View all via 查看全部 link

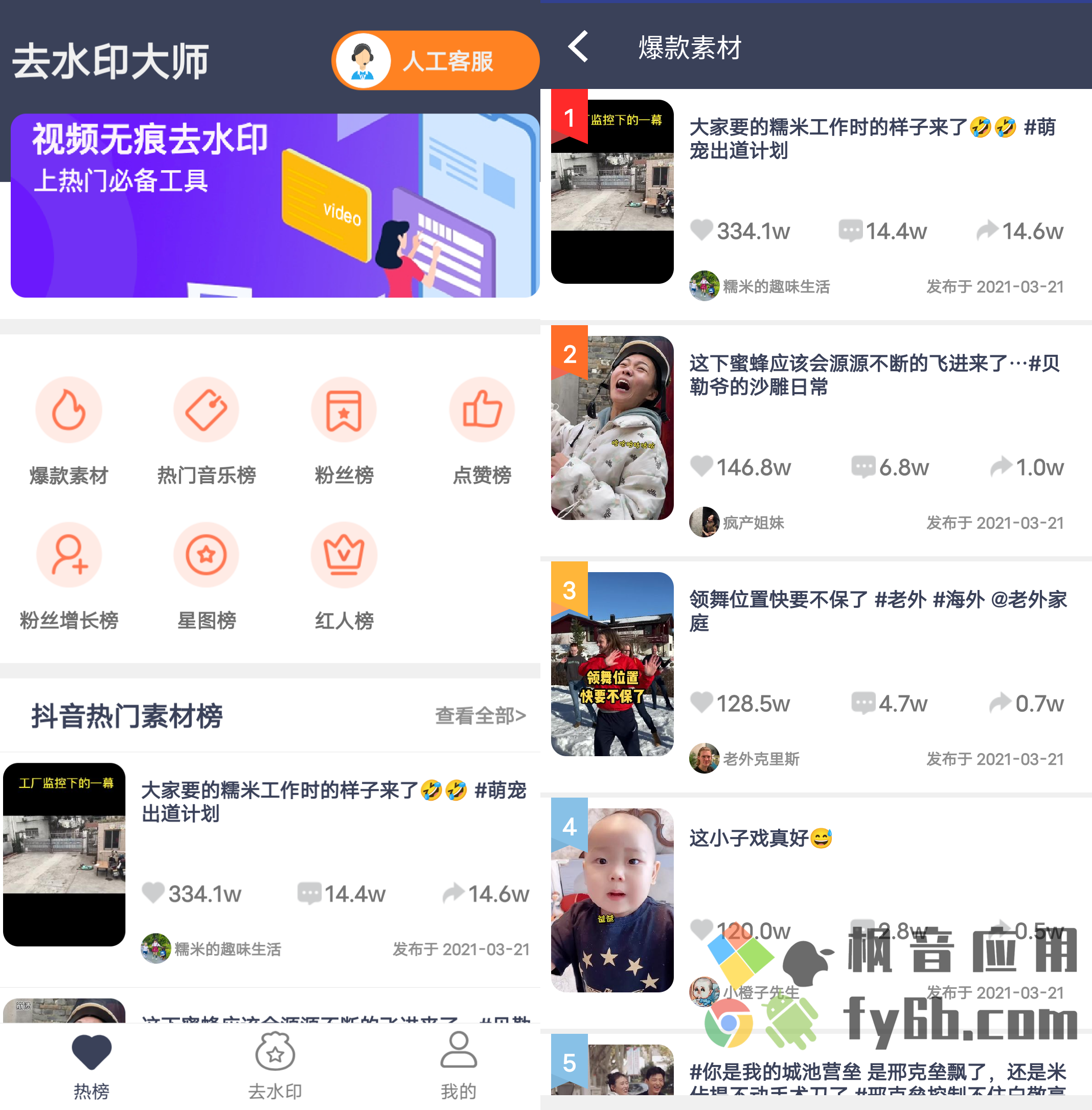click(480, 715)
